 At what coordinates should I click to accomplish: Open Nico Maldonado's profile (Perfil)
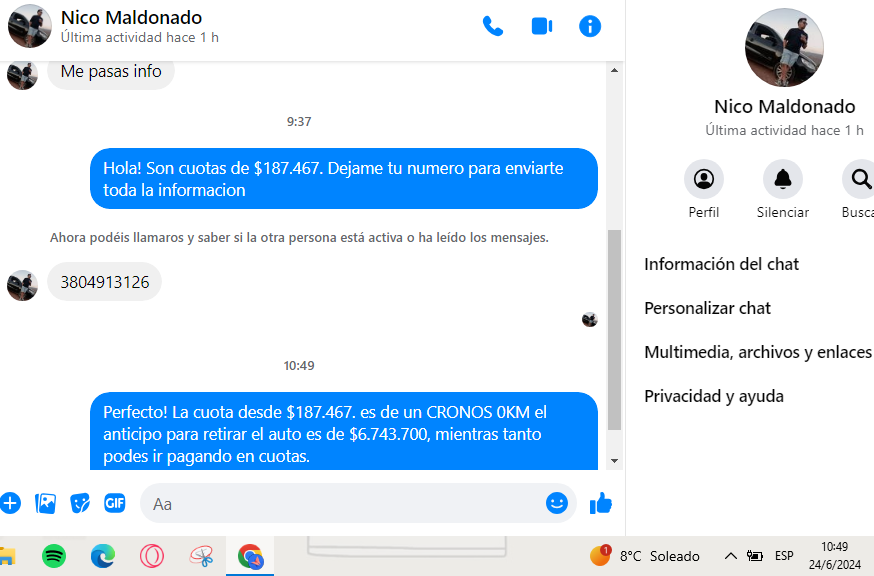tap(704, 180)
